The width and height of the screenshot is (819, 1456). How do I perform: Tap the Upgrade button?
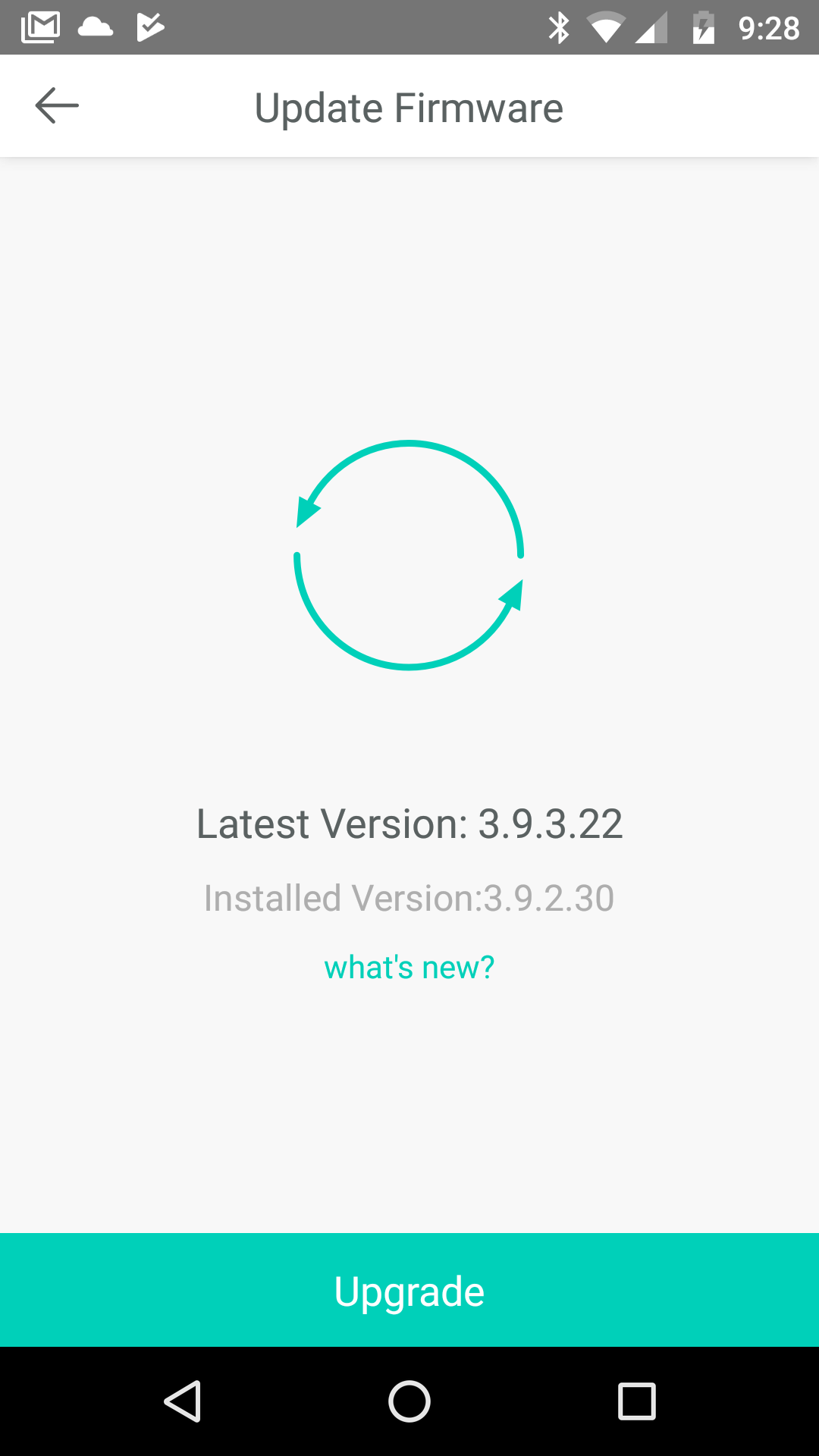(409, 1291)
